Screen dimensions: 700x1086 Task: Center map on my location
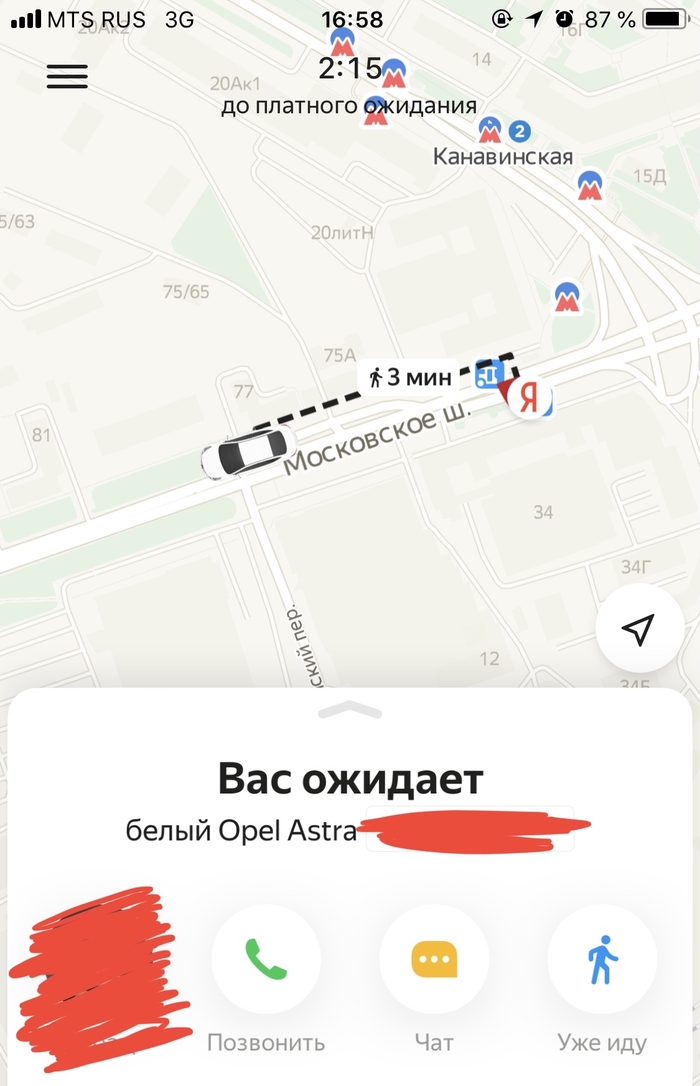tap(638, 629)
